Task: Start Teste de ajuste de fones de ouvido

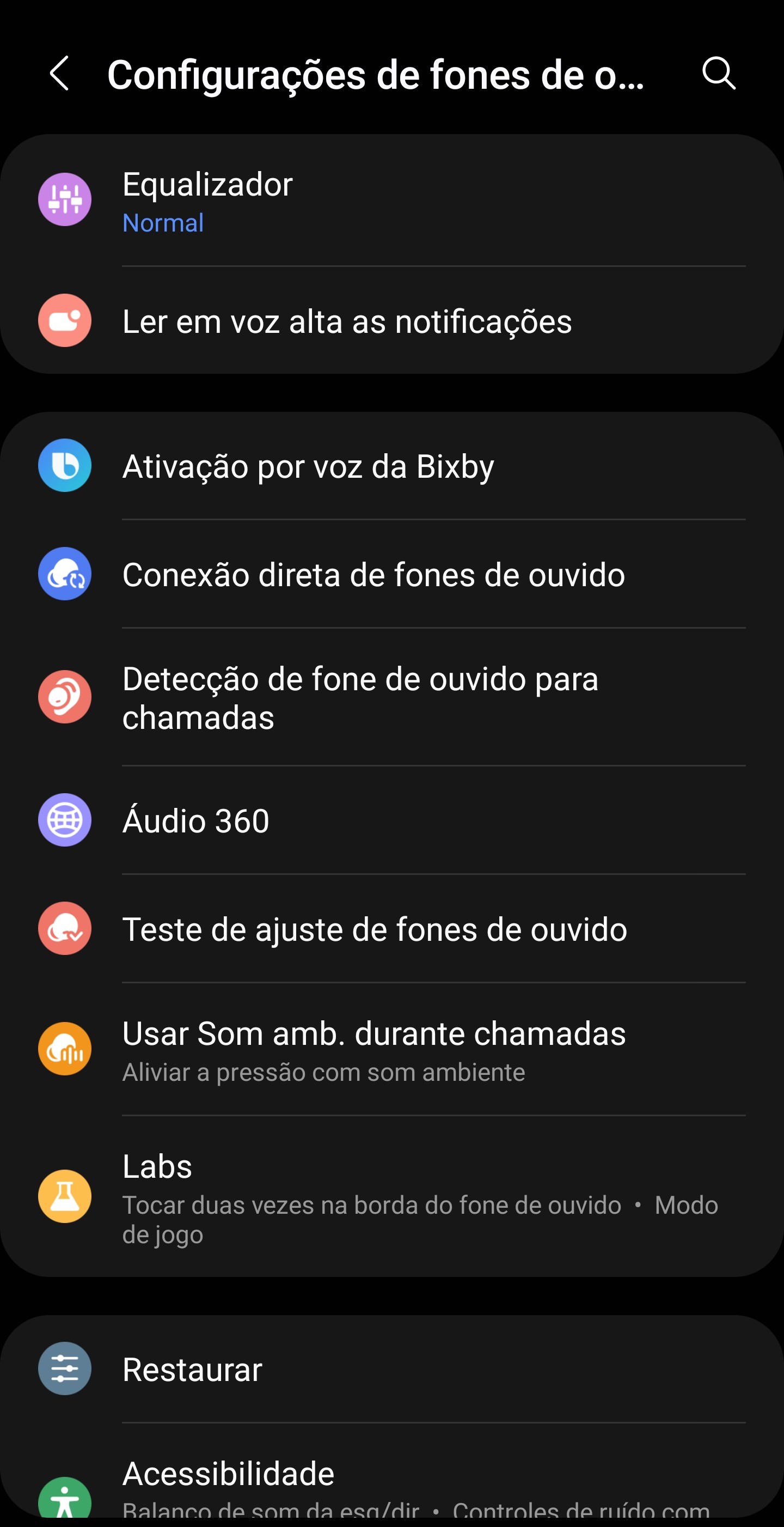Action: coord(391,929)
